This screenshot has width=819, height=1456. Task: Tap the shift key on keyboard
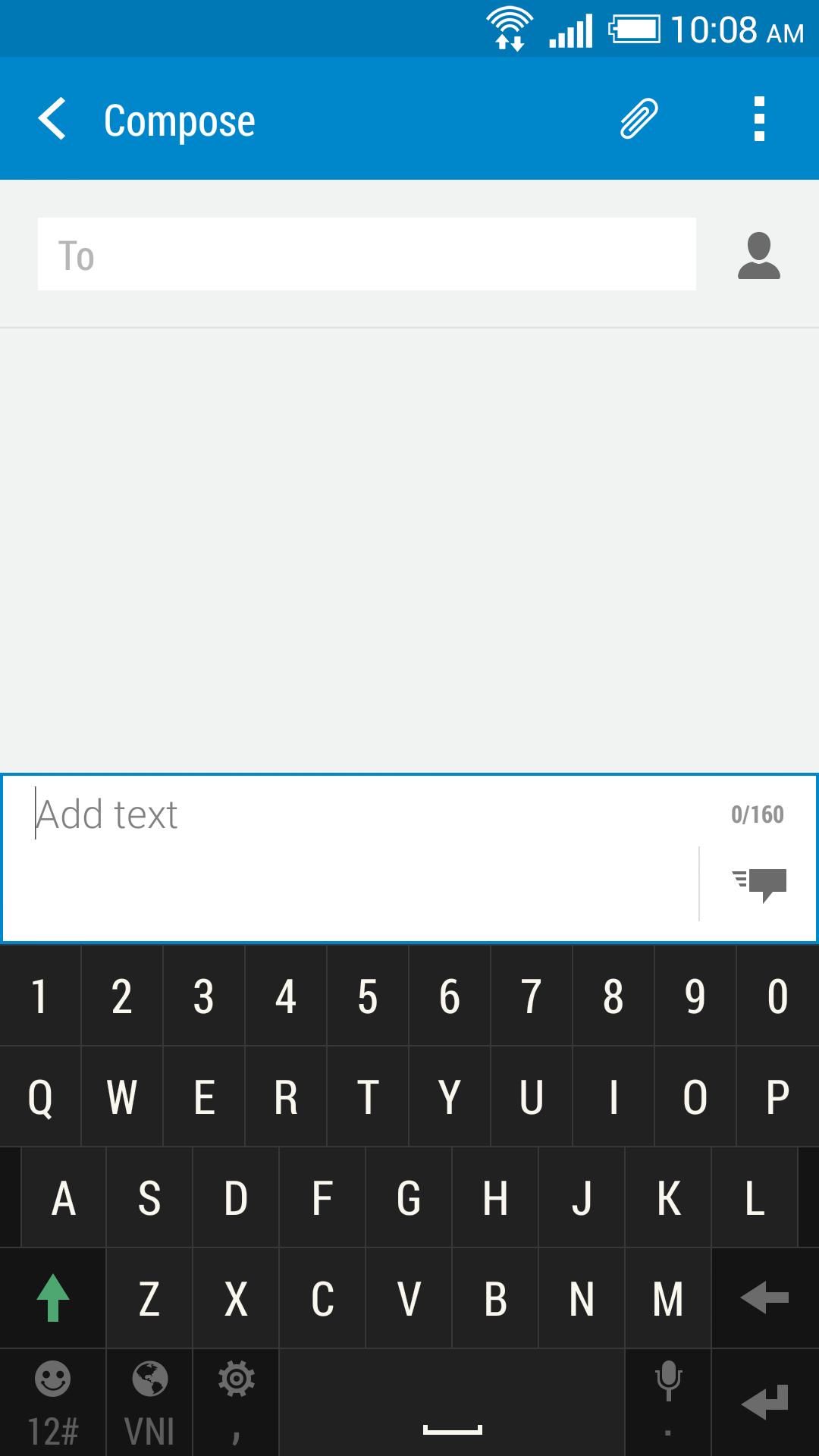pyautogui.click(x=53, y=1298)
